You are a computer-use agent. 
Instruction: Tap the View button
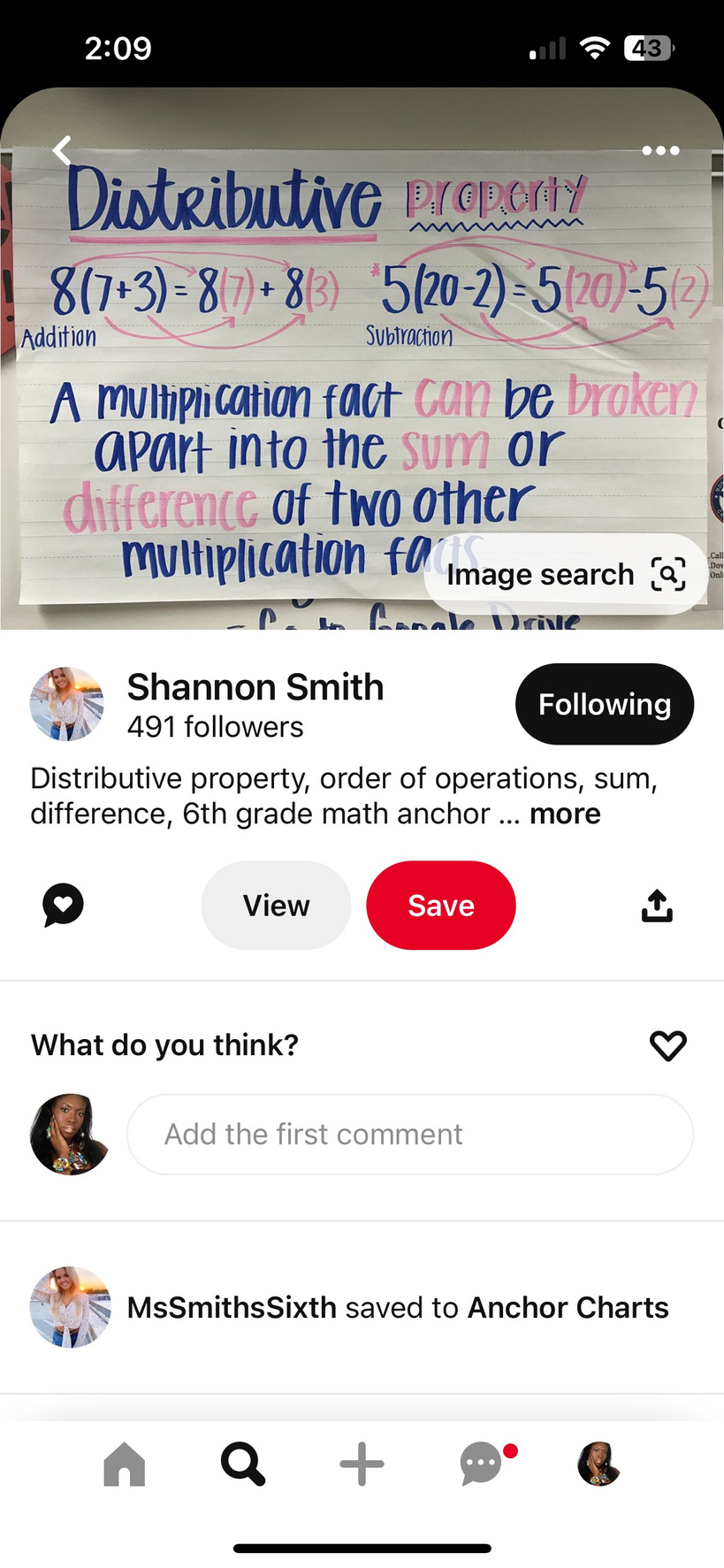276,905
